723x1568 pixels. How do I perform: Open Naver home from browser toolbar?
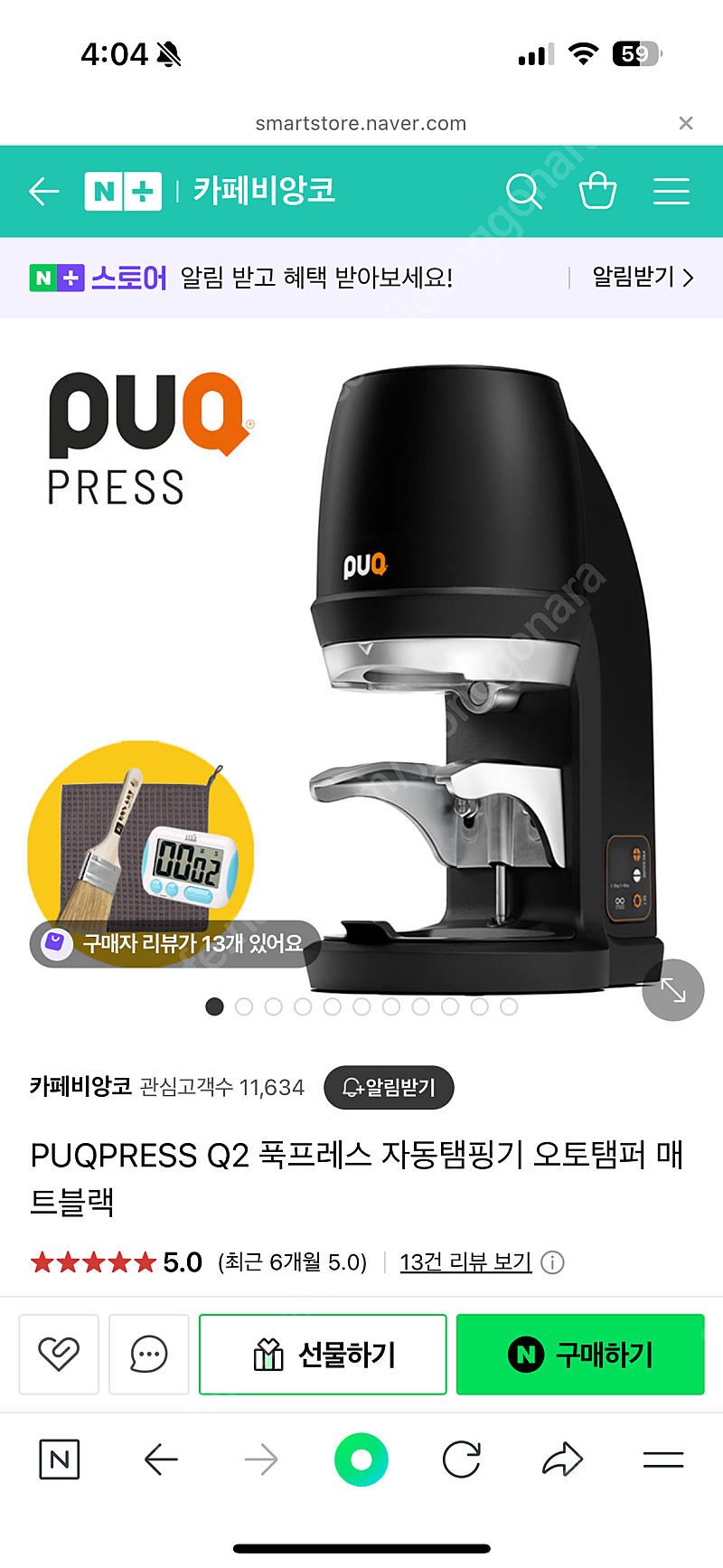point(60,1459)
